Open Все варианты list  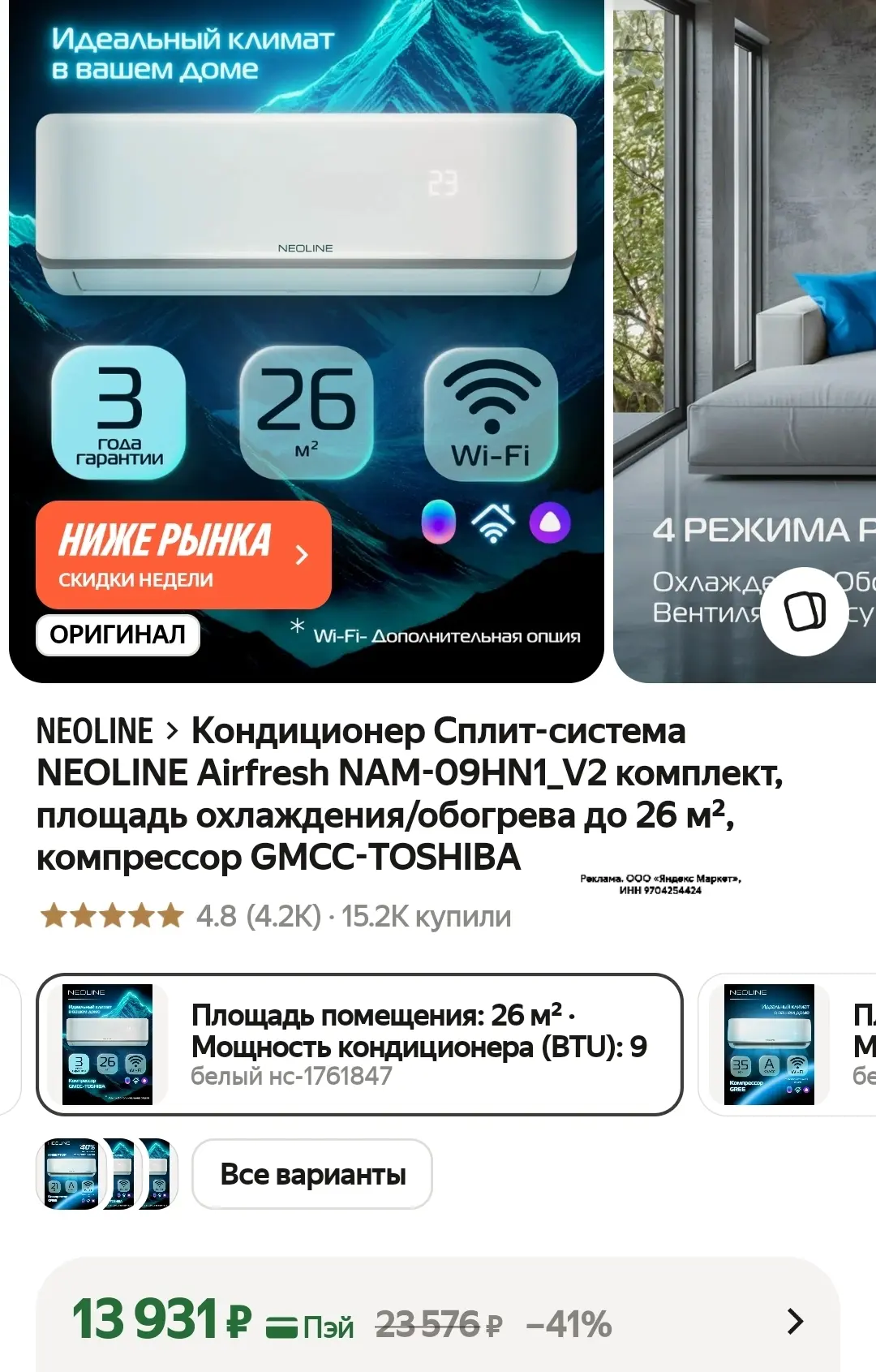[x=312, y=1174]
